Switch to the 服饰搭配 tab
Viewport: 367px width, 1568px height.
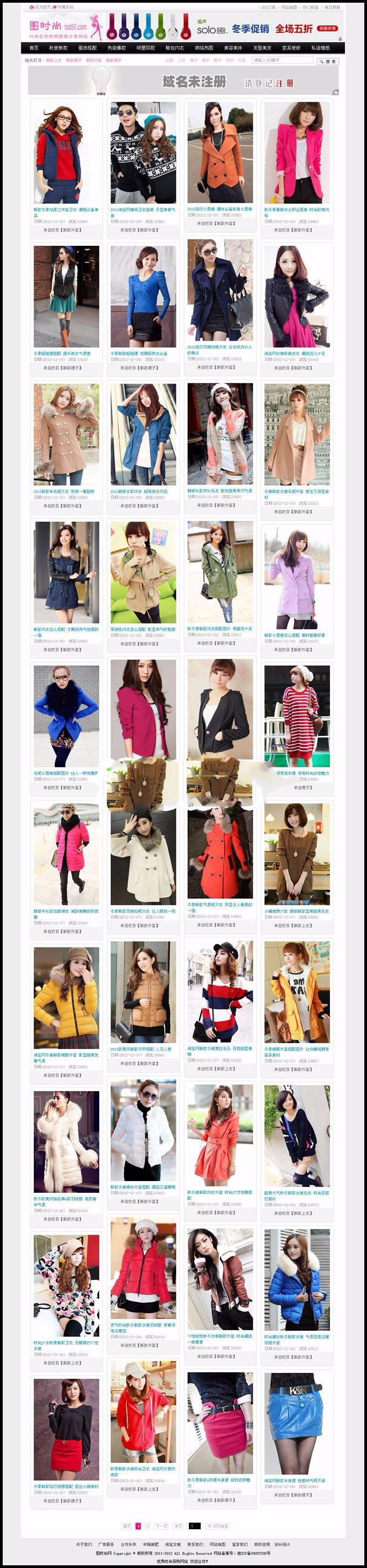point(87,47)
